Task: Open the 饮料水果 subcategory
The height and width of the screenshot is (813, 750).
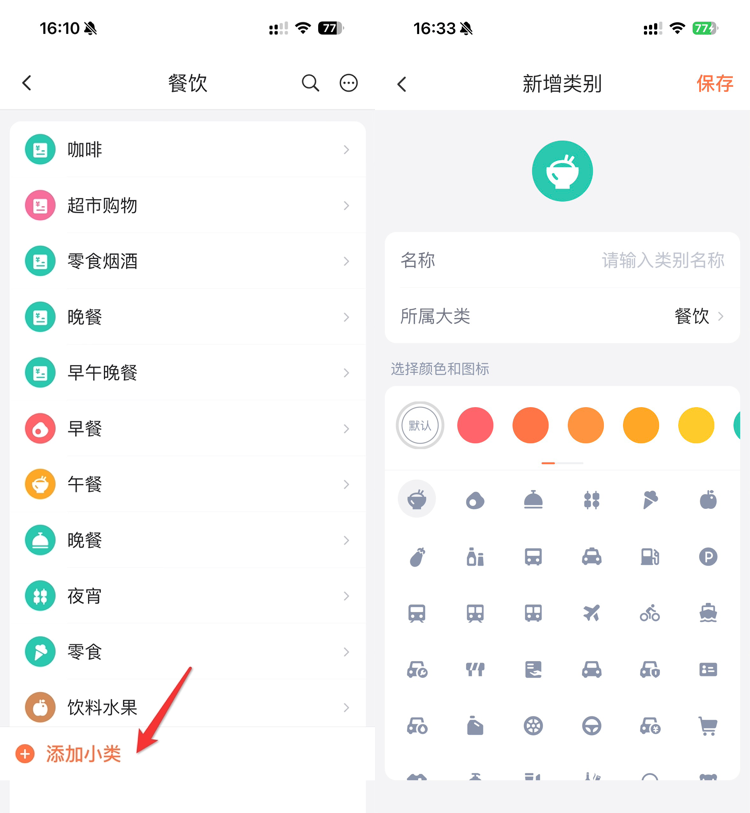Action: click(x=187, y=708)
